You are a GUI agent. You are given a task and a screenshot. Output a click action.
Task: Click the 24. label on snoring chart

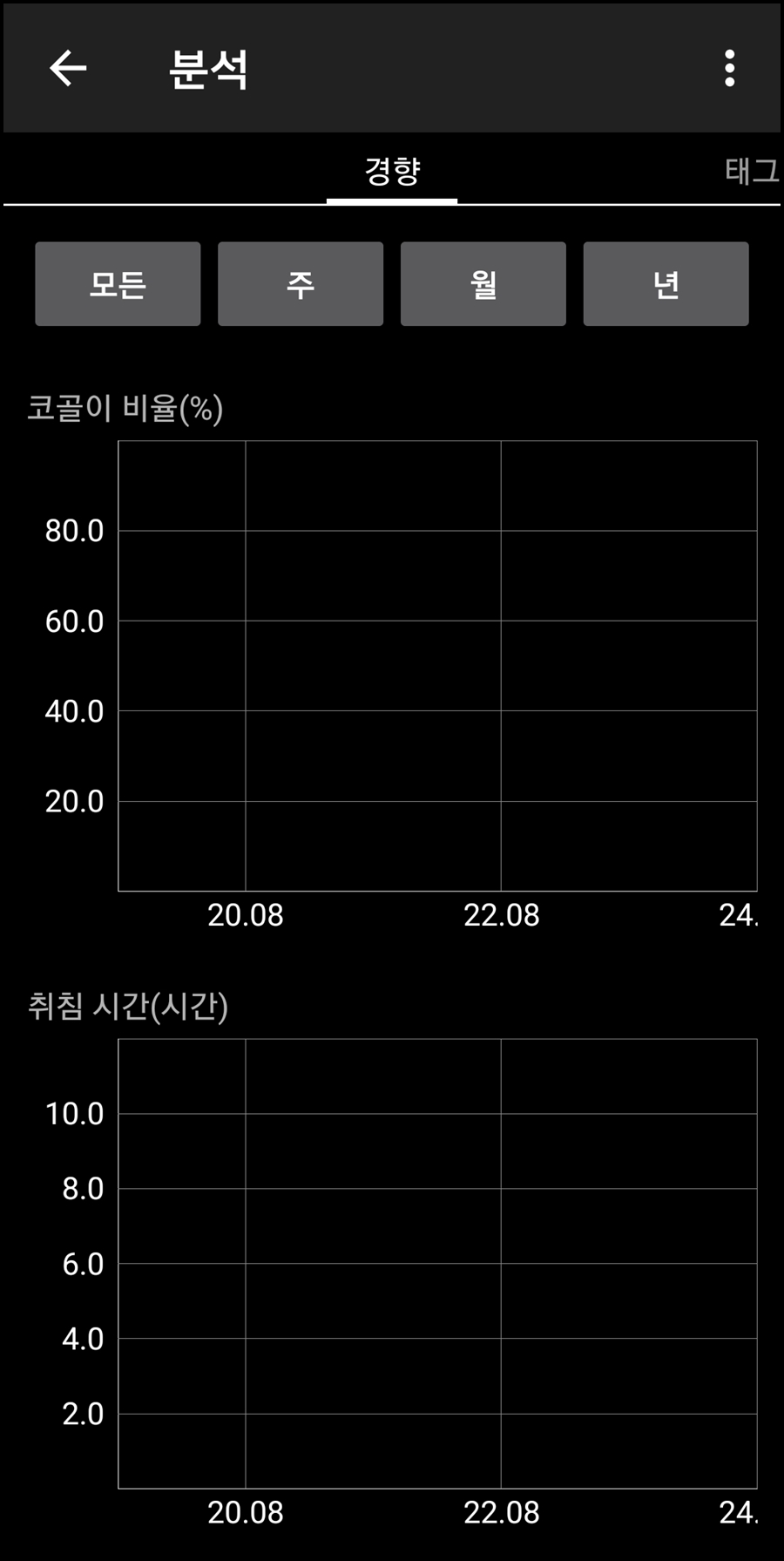point(745,916)
